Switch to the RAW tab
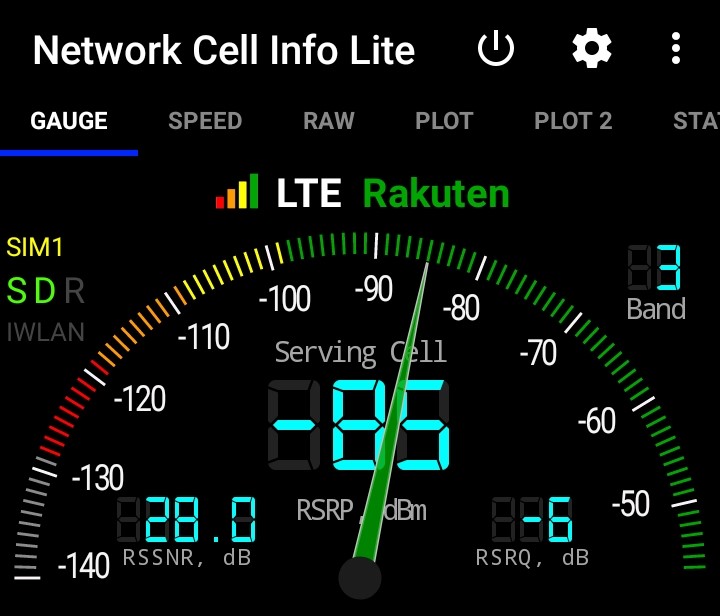Image resolution: width=720 pixels, height=616 pixels. pos(329,121)
